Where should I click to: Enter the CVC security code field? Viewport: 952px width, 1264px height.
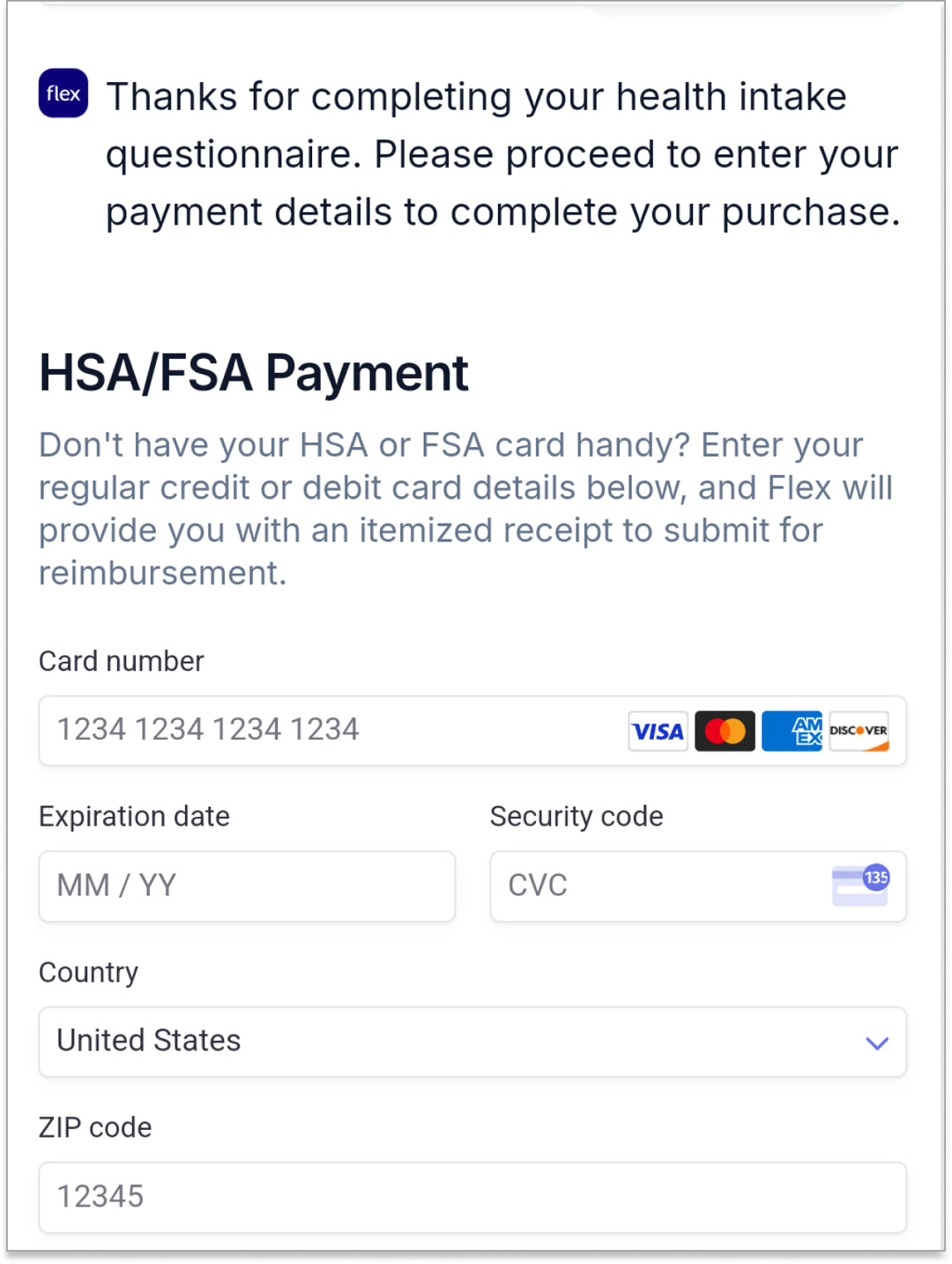652,886
